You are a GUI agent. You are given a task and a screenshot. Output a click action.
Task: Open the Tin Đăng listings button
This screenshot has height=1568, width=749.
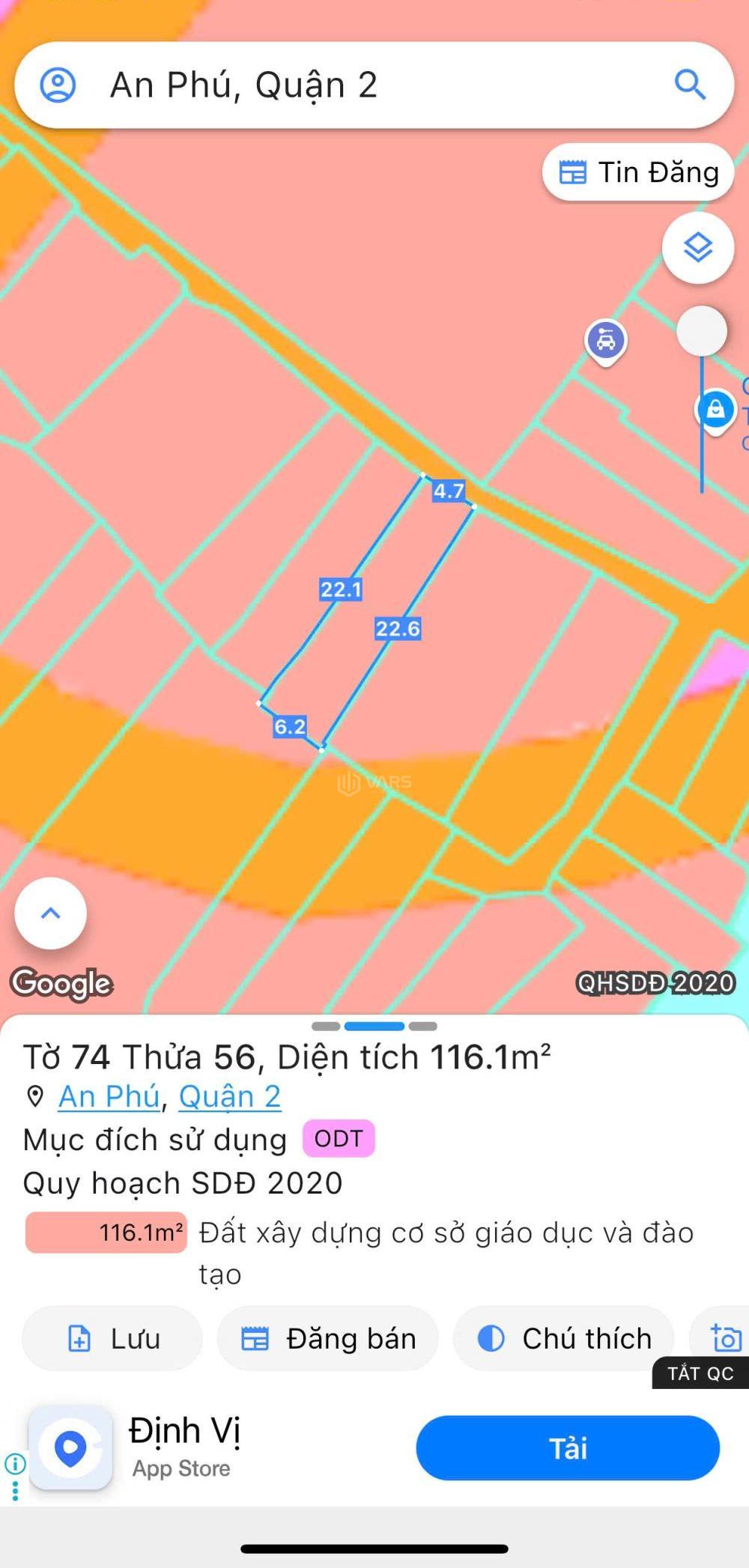pos(638,172)
